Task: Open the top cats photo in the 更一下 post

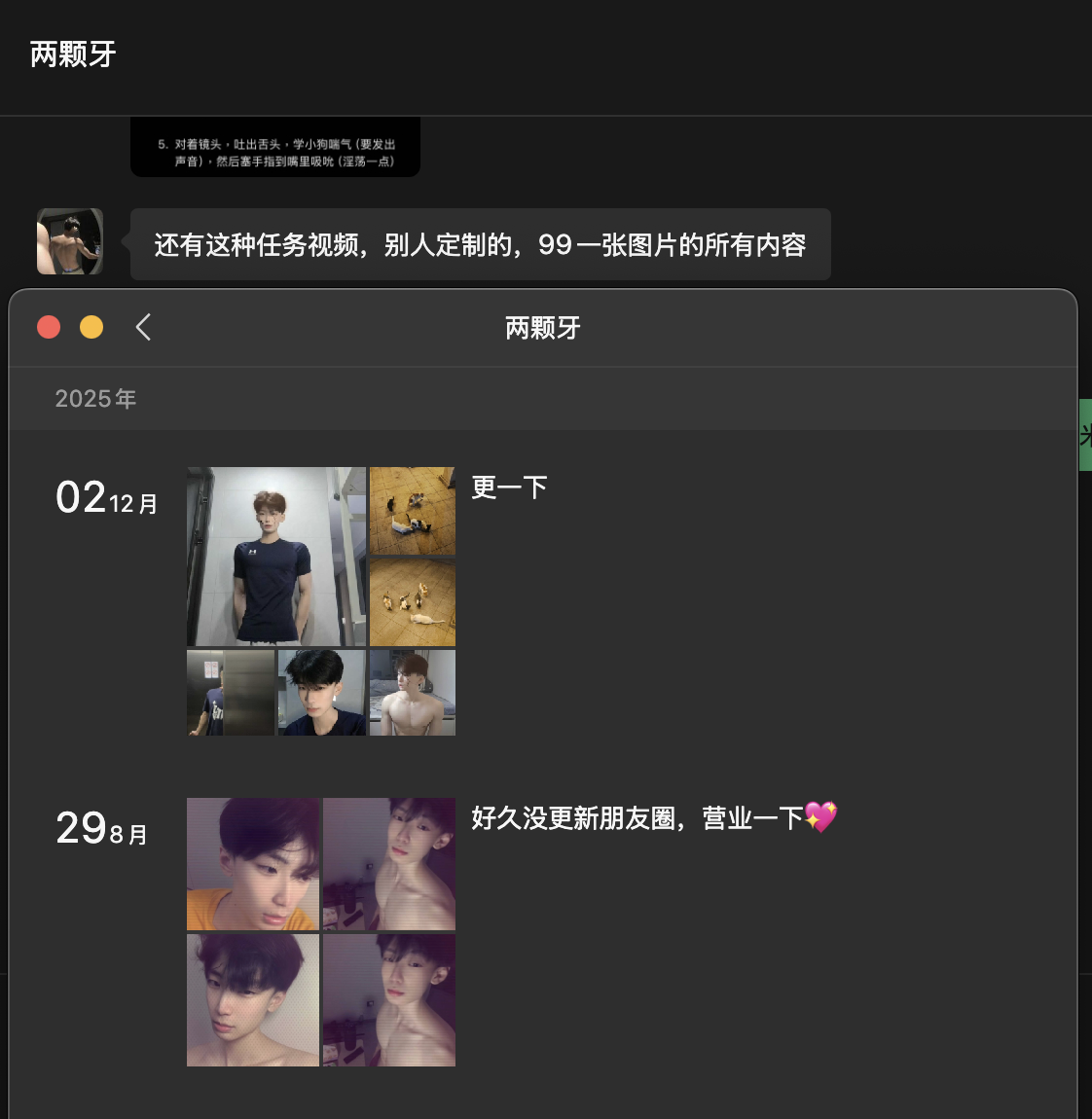Action: (x=413, y=510)
